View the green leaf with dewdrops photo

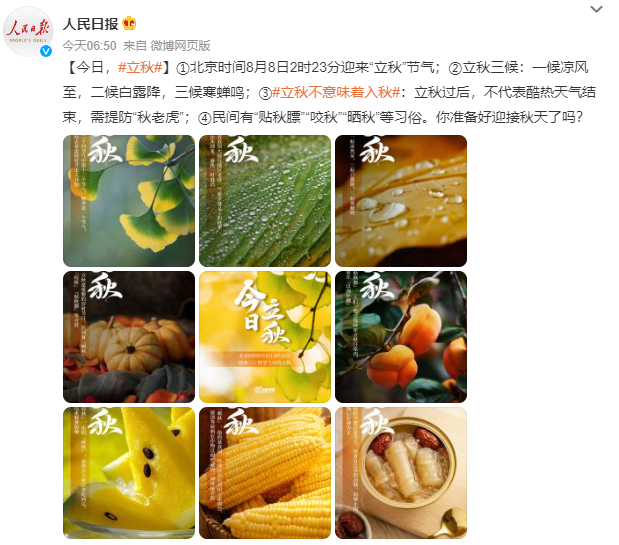coord(265,201)
